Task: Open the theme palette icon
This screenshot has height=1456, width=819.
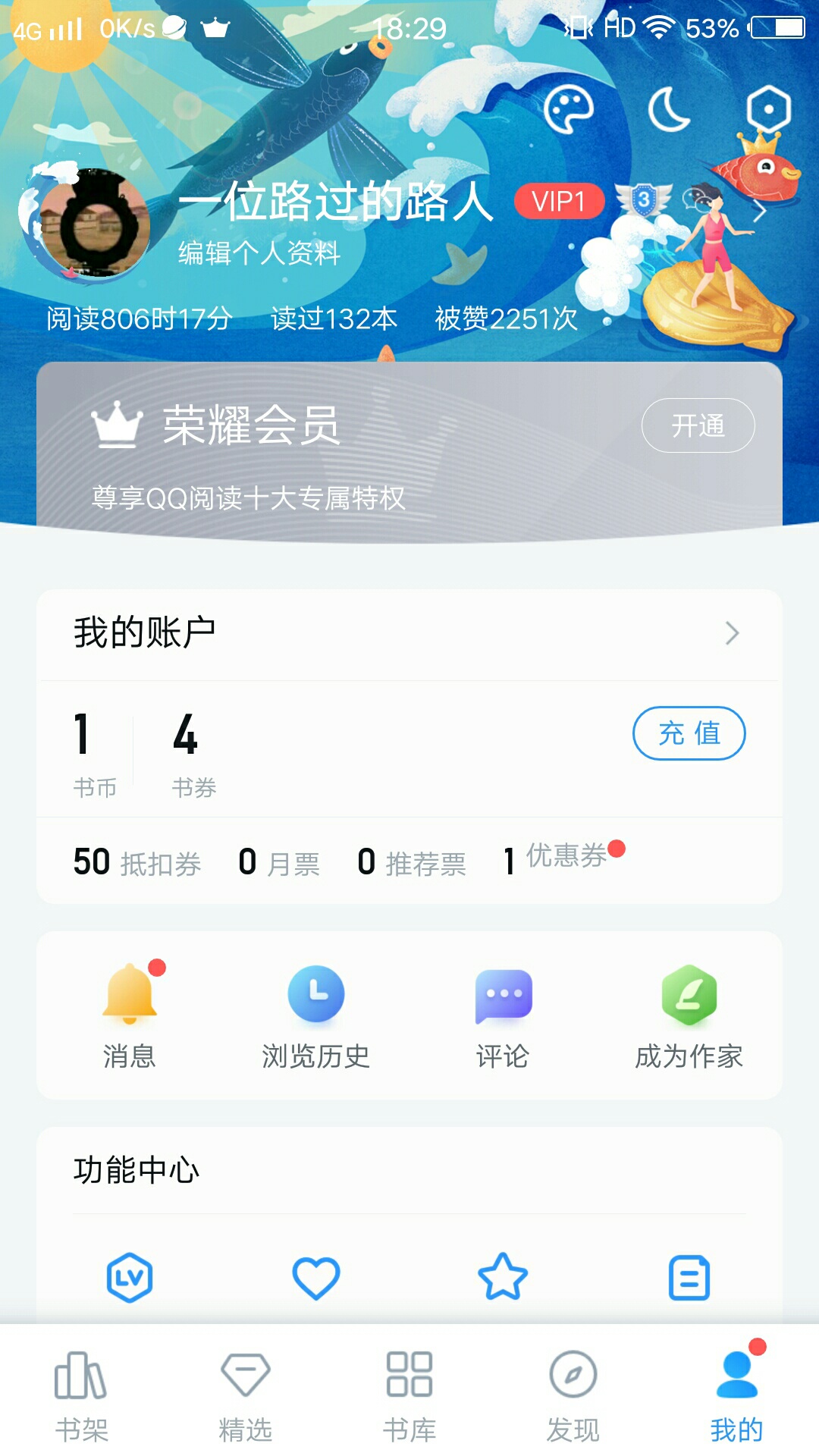Action: pos(569,110)
